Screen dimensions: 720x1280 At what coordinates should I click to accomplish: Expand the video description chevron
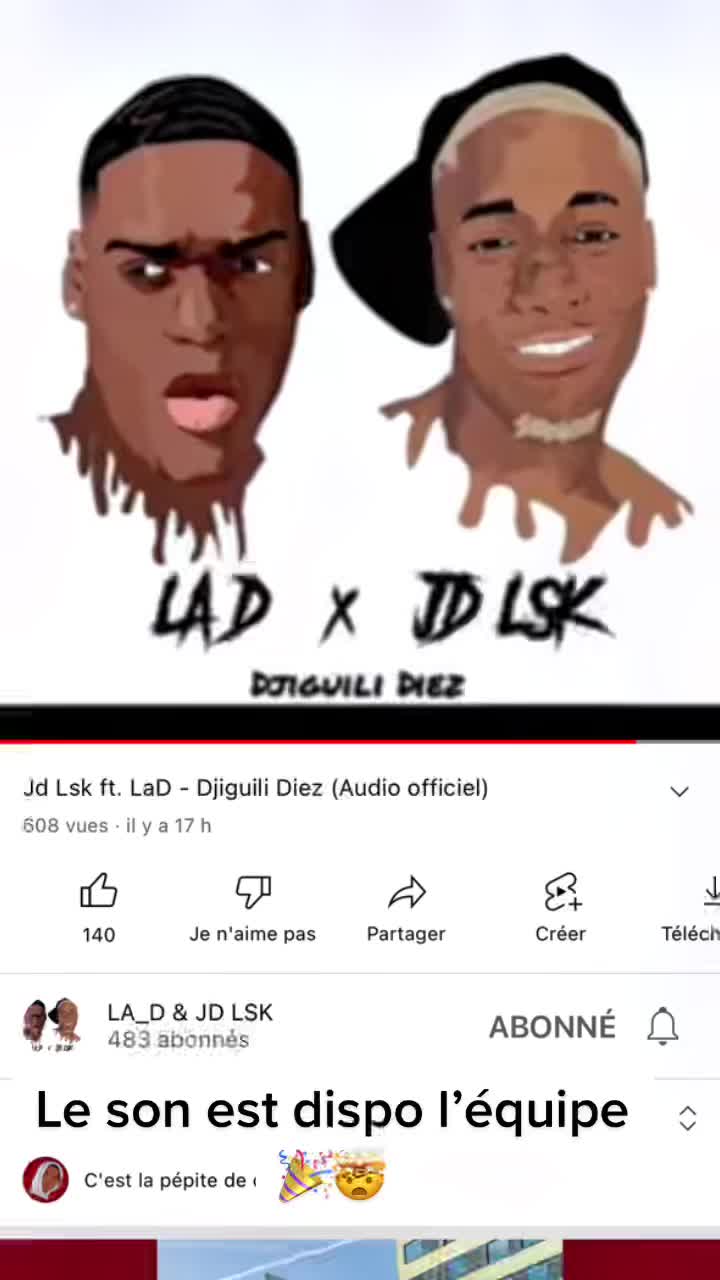(x=679, y=791)
